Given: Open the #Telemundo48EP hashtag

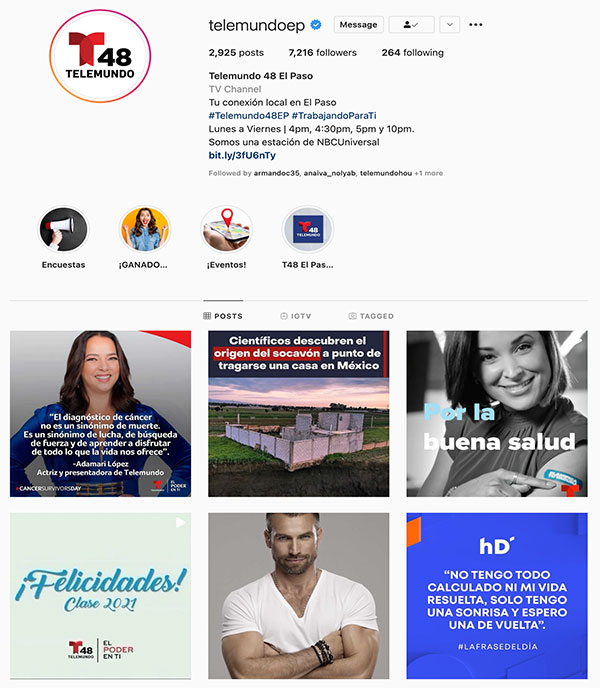Looking at the screenshot, I should click(249, 116).
